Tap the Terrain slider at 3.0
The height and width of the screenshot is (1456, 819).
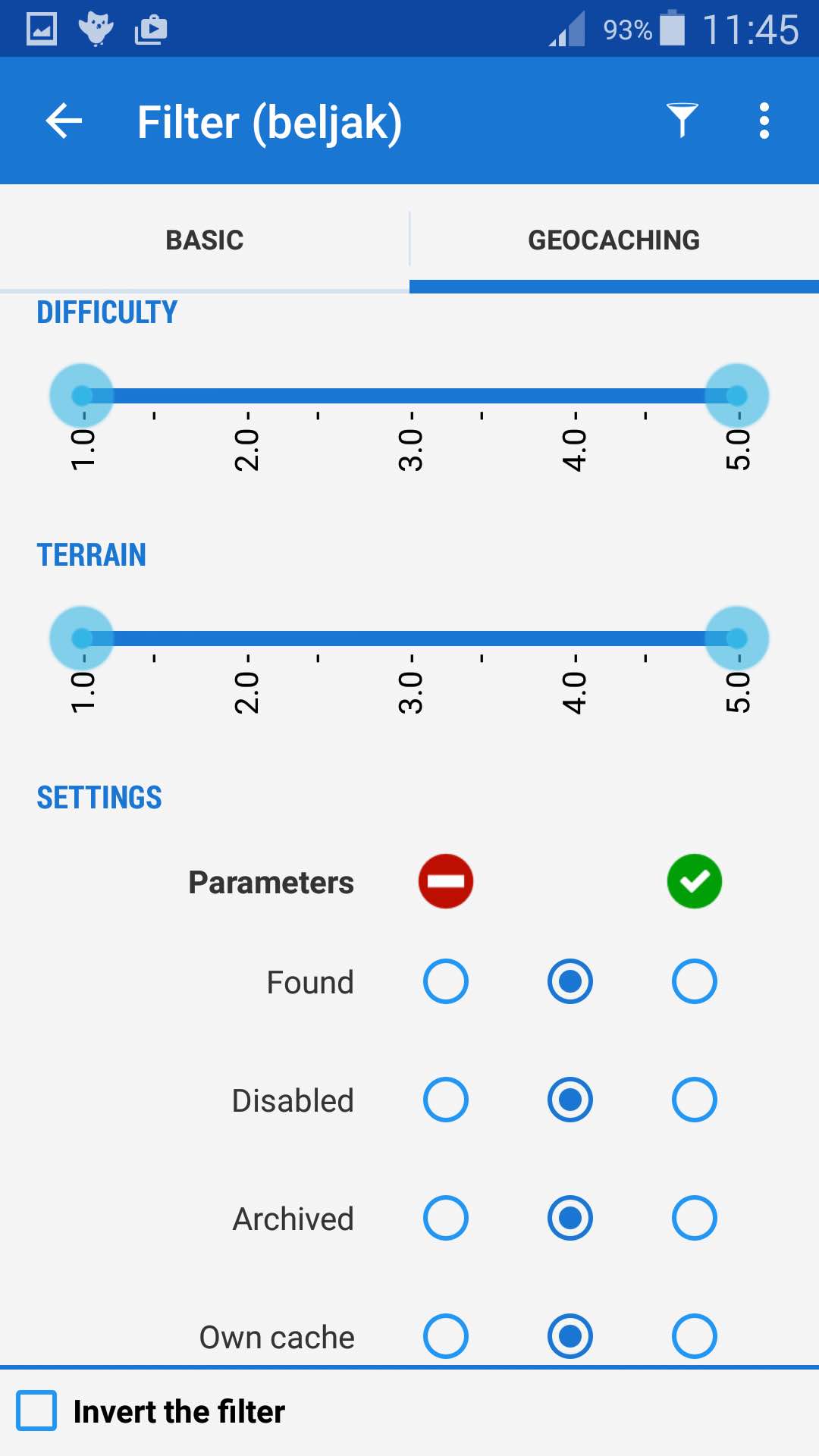tap(409, 639)
